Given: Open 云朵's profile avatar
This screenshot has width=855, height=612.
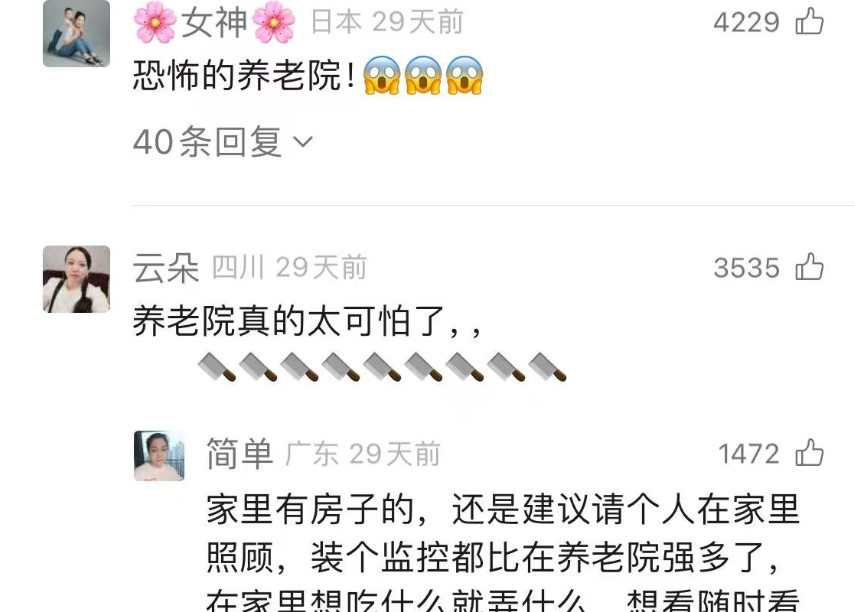Looking at the screenshot, I should [76, 279].
